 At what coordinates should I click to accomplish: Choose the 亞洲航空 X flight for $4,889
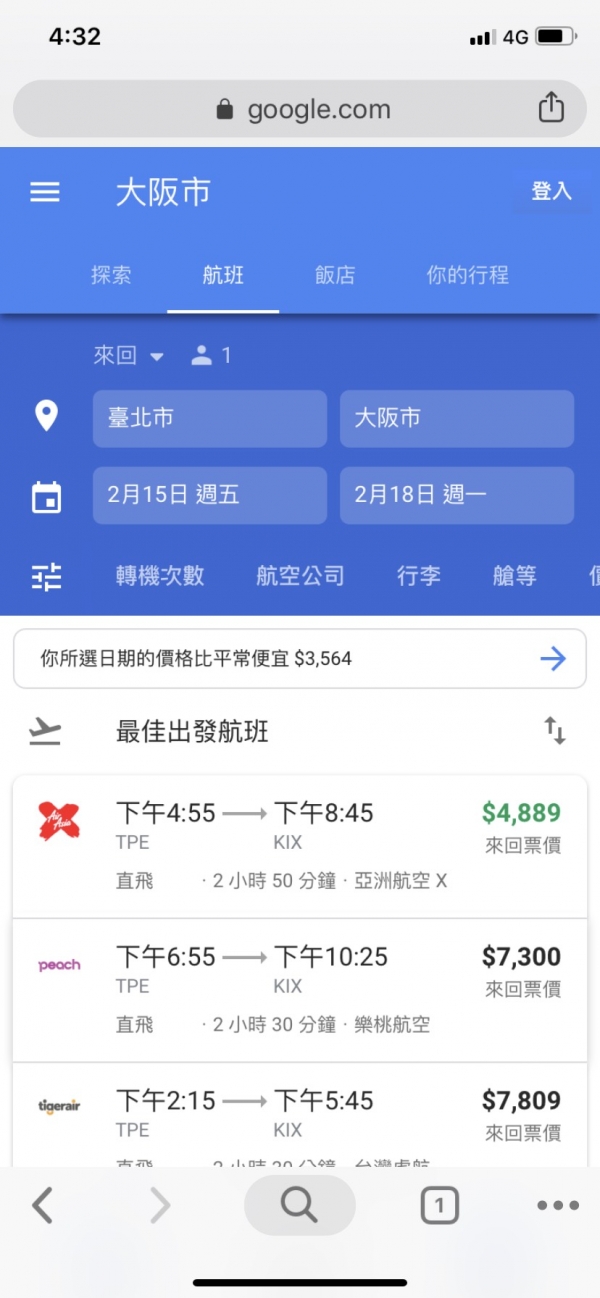tap(300, 846)
